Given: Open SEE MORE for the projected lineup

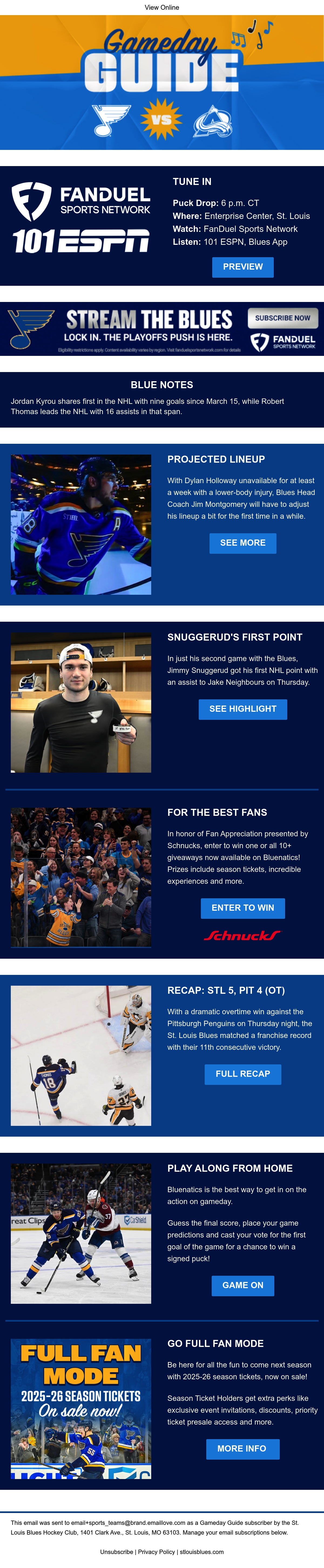Looking at the screenshot, I should coord(243,543).
